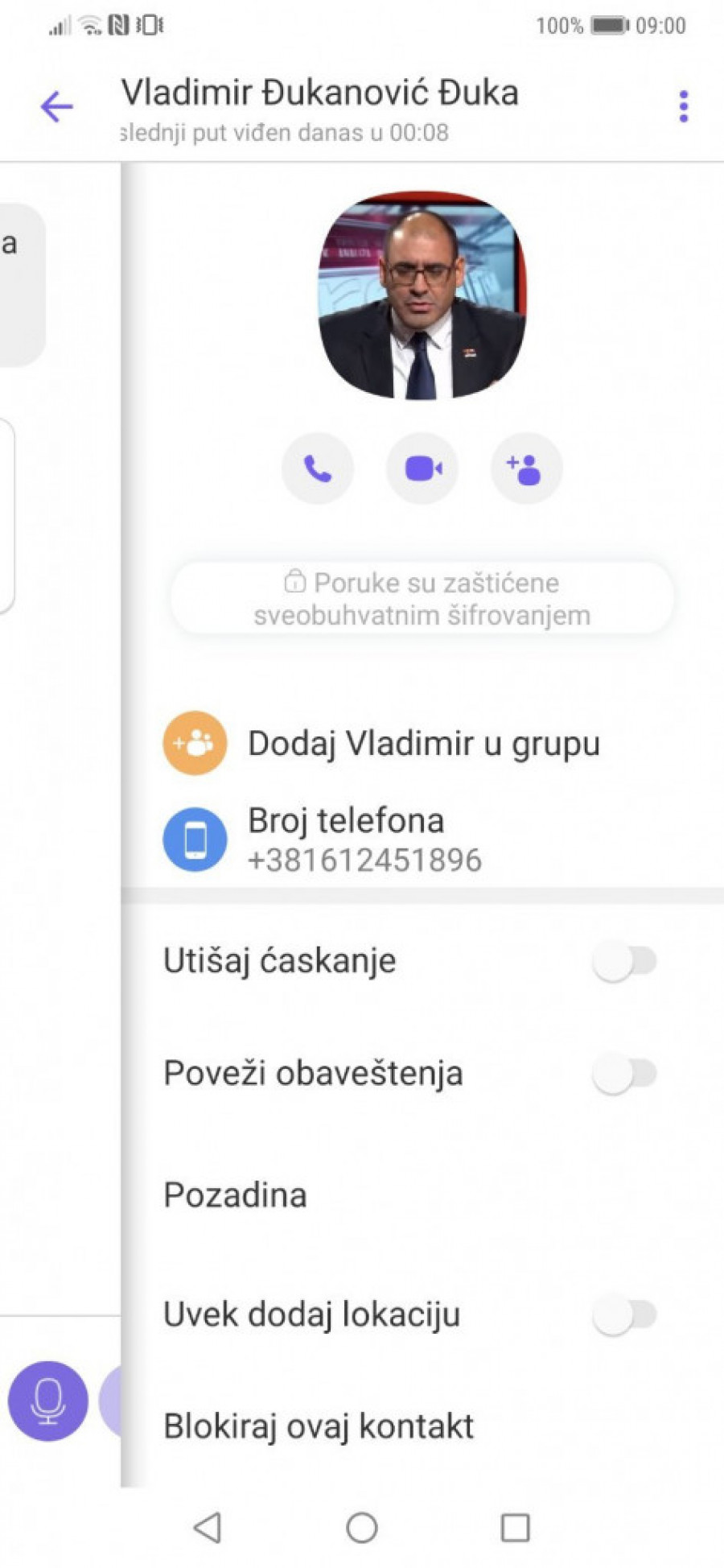The image size is (724, 1568).
Task: Go back using the arrow
Action: pos(56,106)
